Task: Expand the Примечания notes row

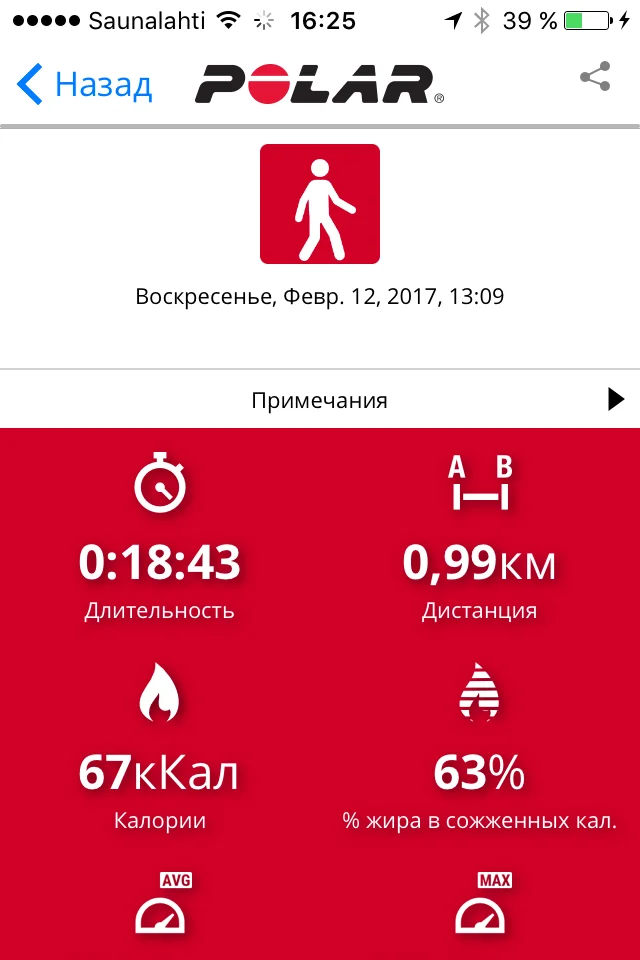Action: click(x=320, y=399)
